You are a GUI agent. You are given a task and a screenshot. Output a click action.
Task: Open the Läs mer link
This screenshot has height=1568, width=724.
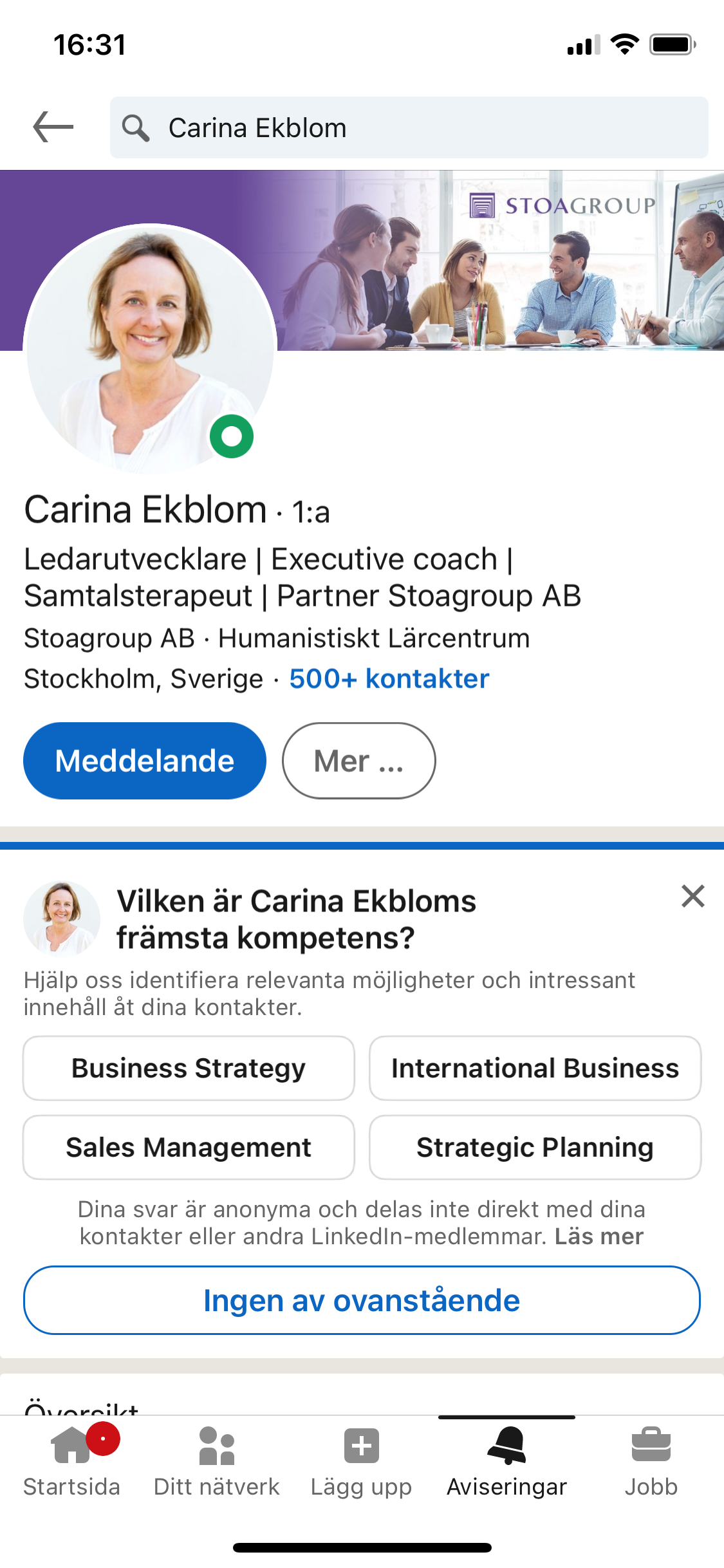tap(599, 1237)
